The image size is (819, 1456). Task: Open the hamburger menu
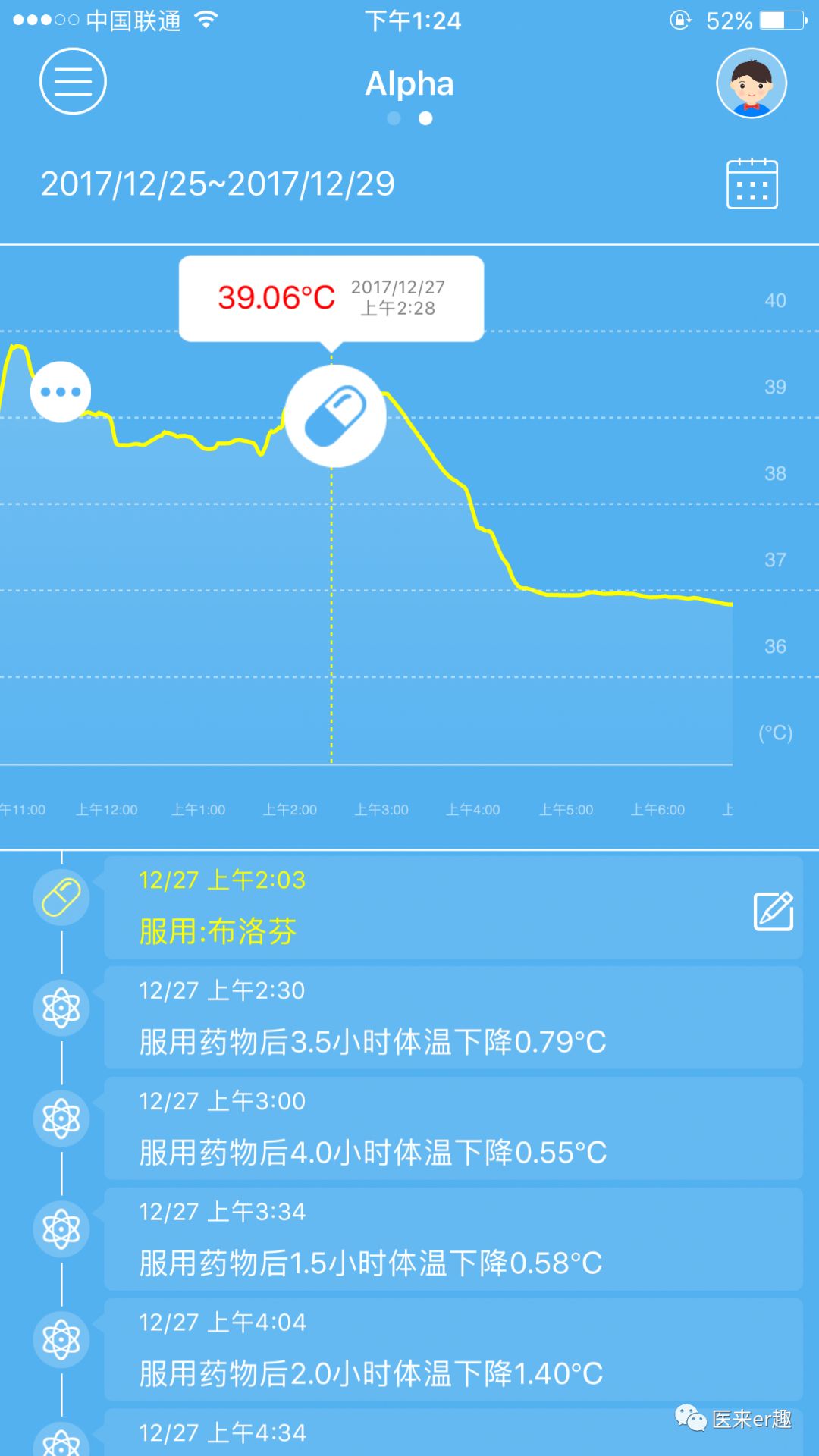click(73, 81)
